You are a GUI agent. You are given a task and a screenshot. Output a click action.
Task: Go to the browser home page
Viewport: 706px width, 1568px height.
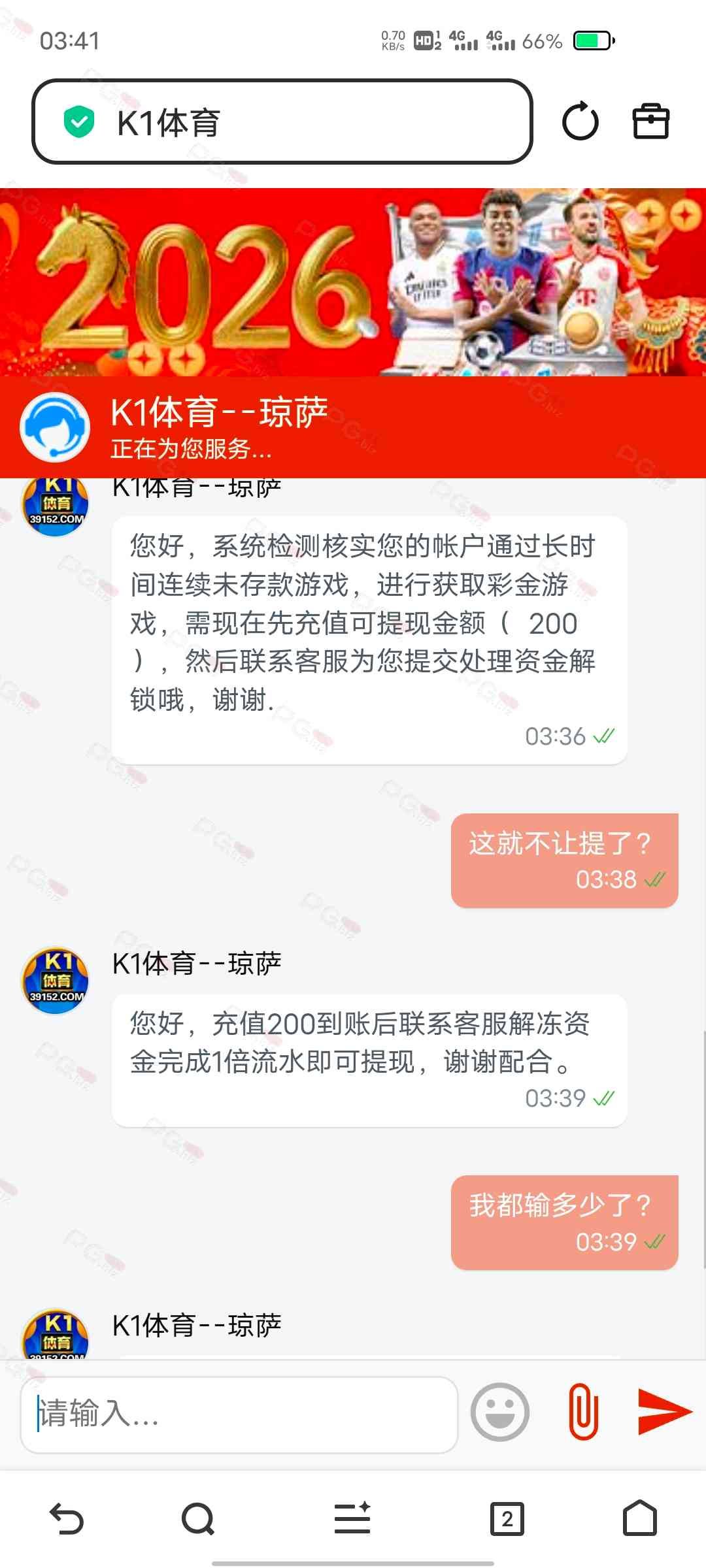pos(640,1518)
